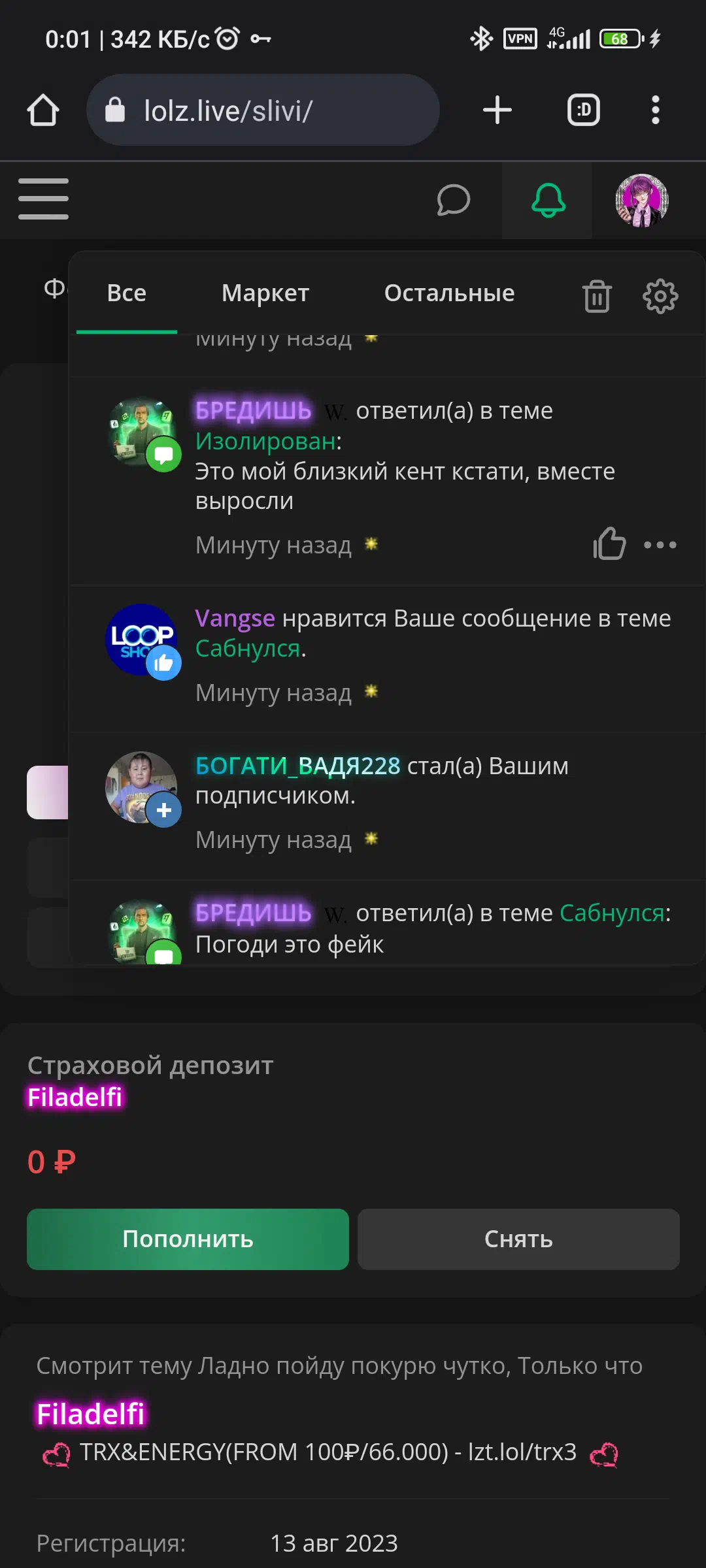Screen dimensions: 706x1568
Task: Select the Все notifications tab
Action: [x=127, y=293]
